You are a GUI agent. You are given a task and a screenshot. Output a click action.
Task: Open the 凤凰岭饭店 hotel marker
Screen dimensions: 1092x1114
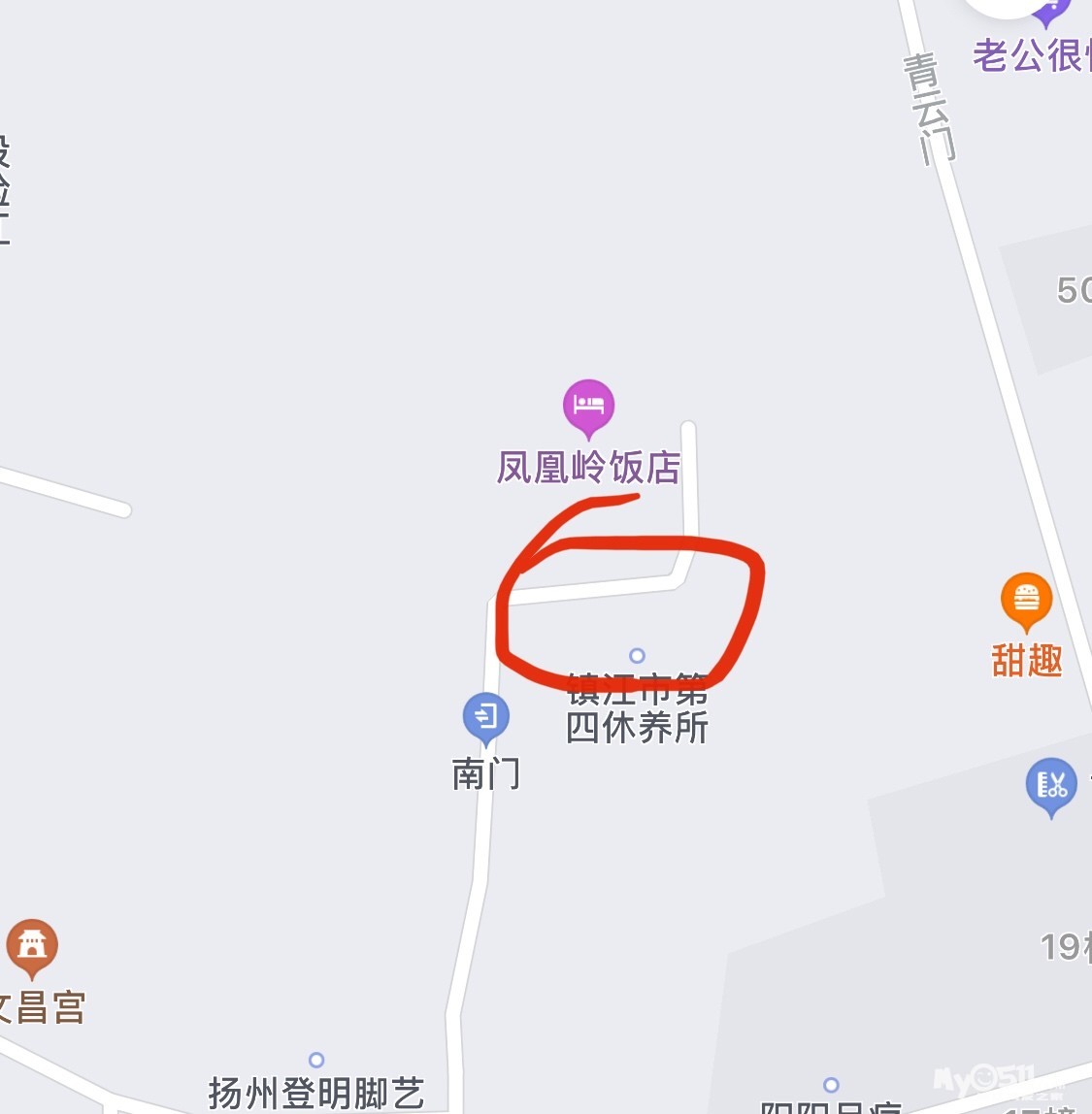pos(588,406)
